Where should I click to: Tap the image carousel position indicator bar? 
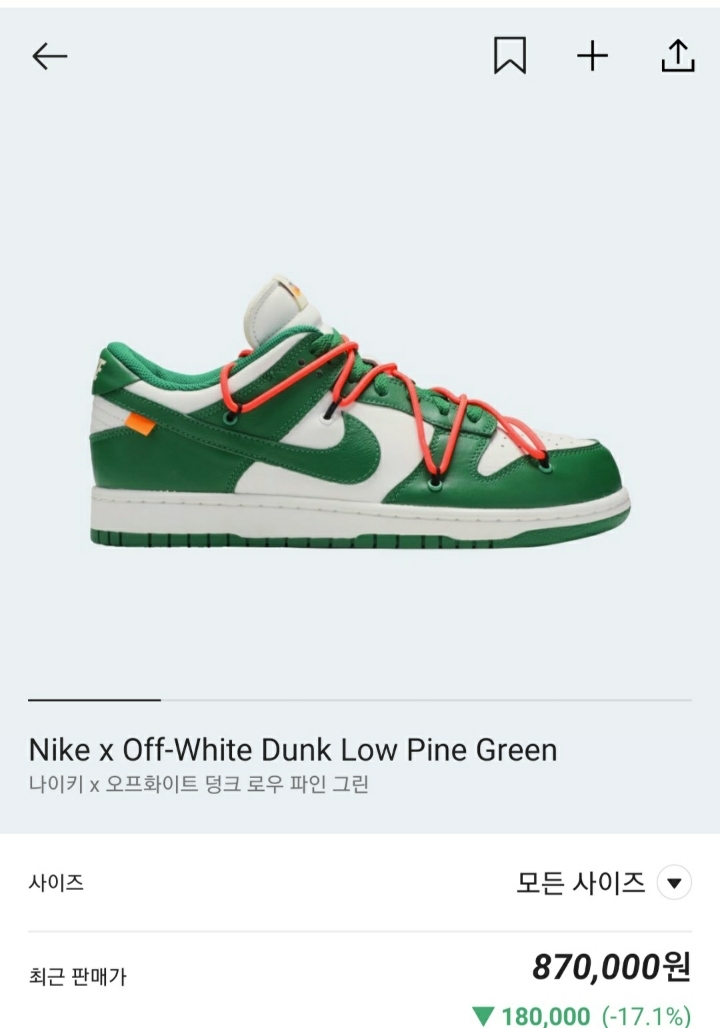click(x=95, y=700)
